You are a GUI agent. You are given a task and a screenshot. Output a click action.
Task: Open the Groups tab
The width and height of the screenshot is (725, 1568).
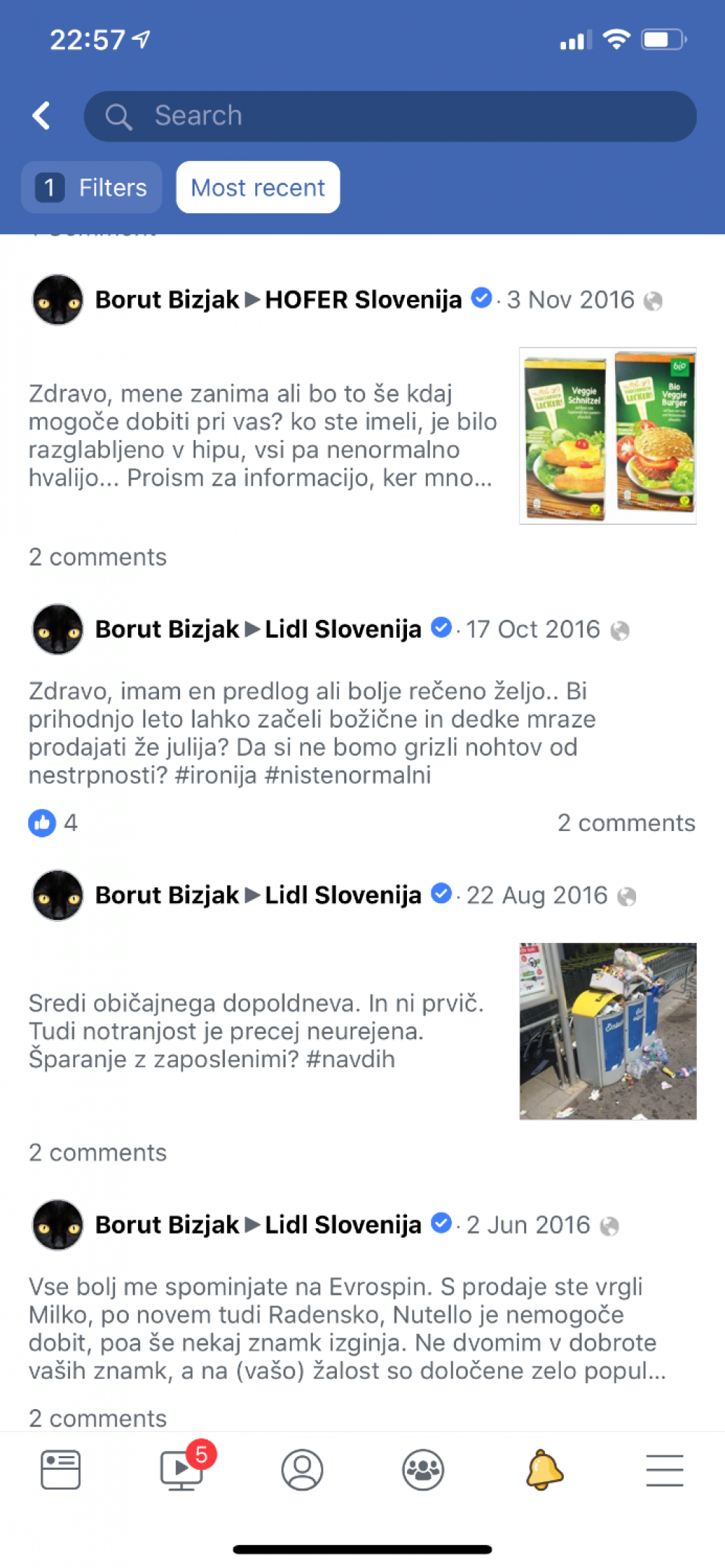coord(423,1470)
